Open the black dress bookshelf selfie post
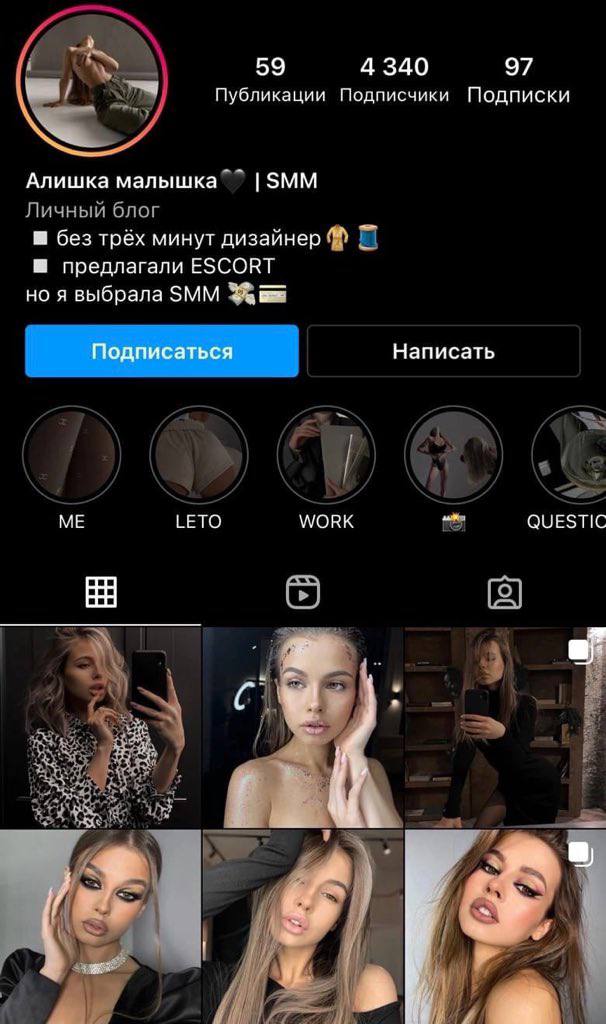Viewport: 606px width, 1024px height. [505, 728]
